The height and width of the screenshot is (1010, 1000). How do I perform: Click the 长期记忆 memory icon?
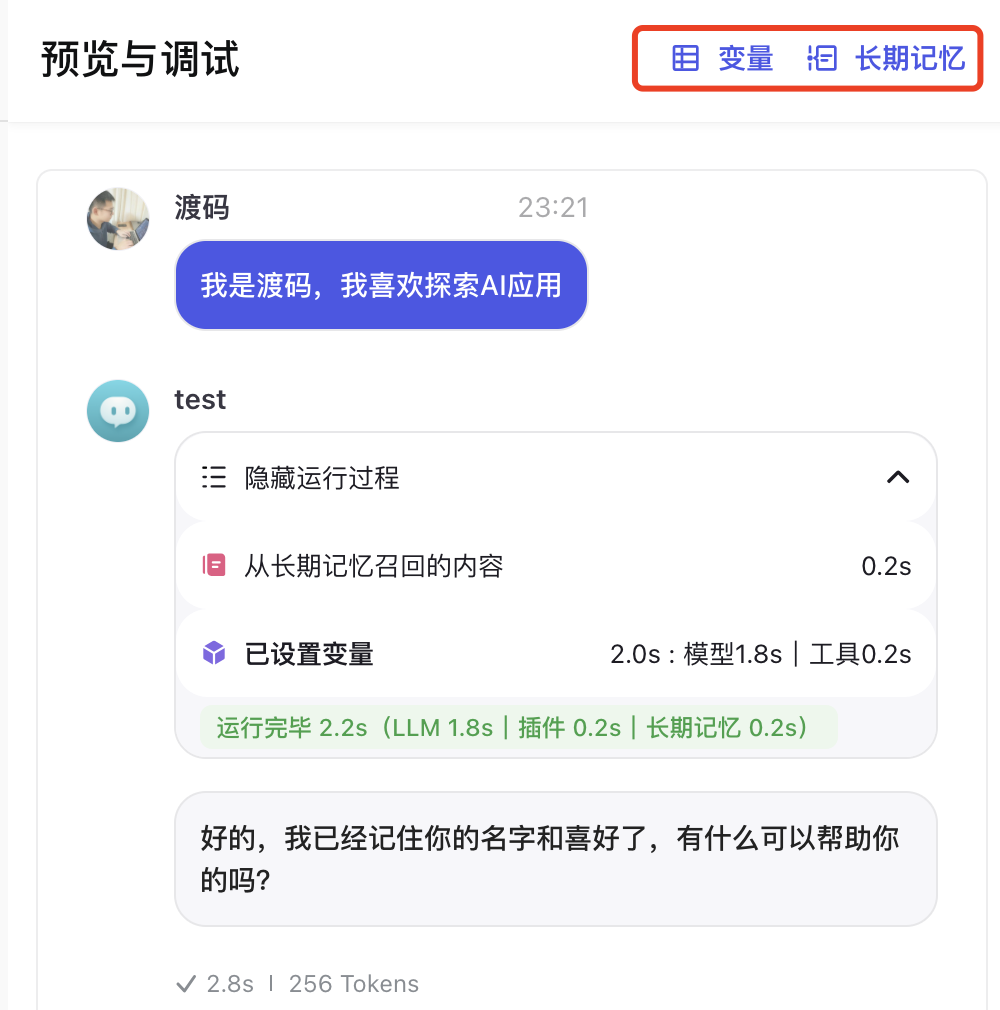(x=822, y=59)
